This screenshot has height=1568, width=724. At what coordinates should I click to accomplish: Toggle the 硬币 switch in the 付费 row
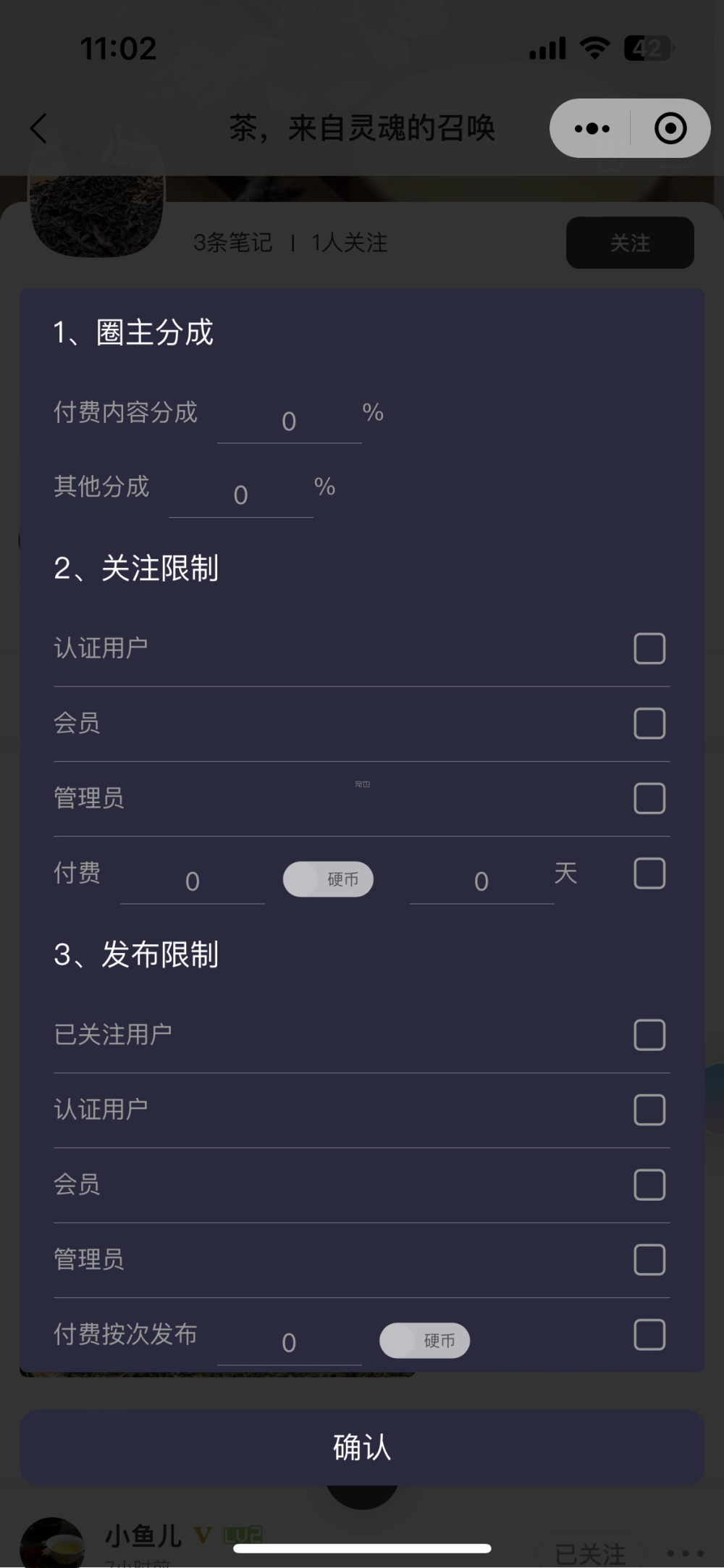click(x=328, y=879)
